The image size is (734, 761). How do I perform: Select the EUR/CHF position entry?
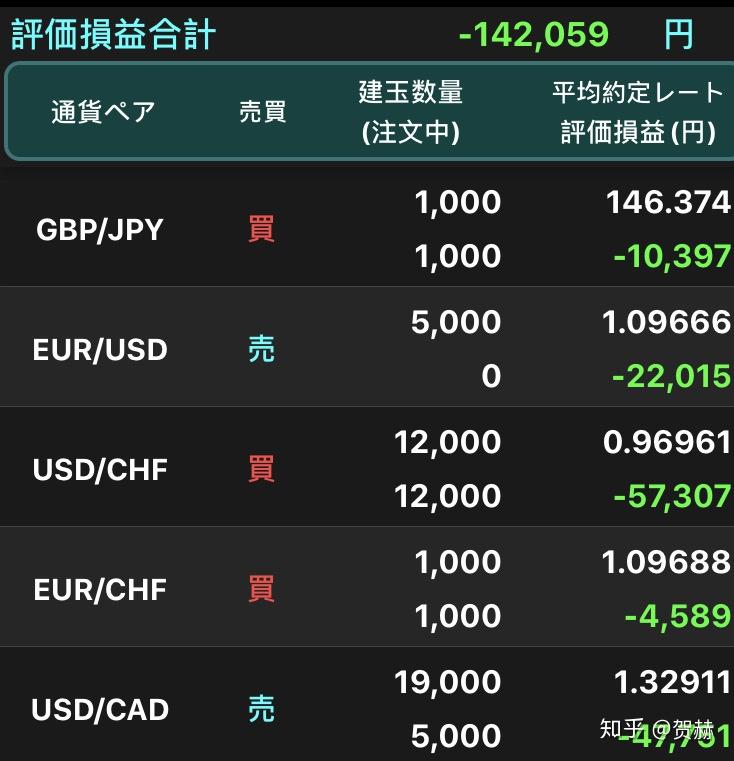point(100,588)
